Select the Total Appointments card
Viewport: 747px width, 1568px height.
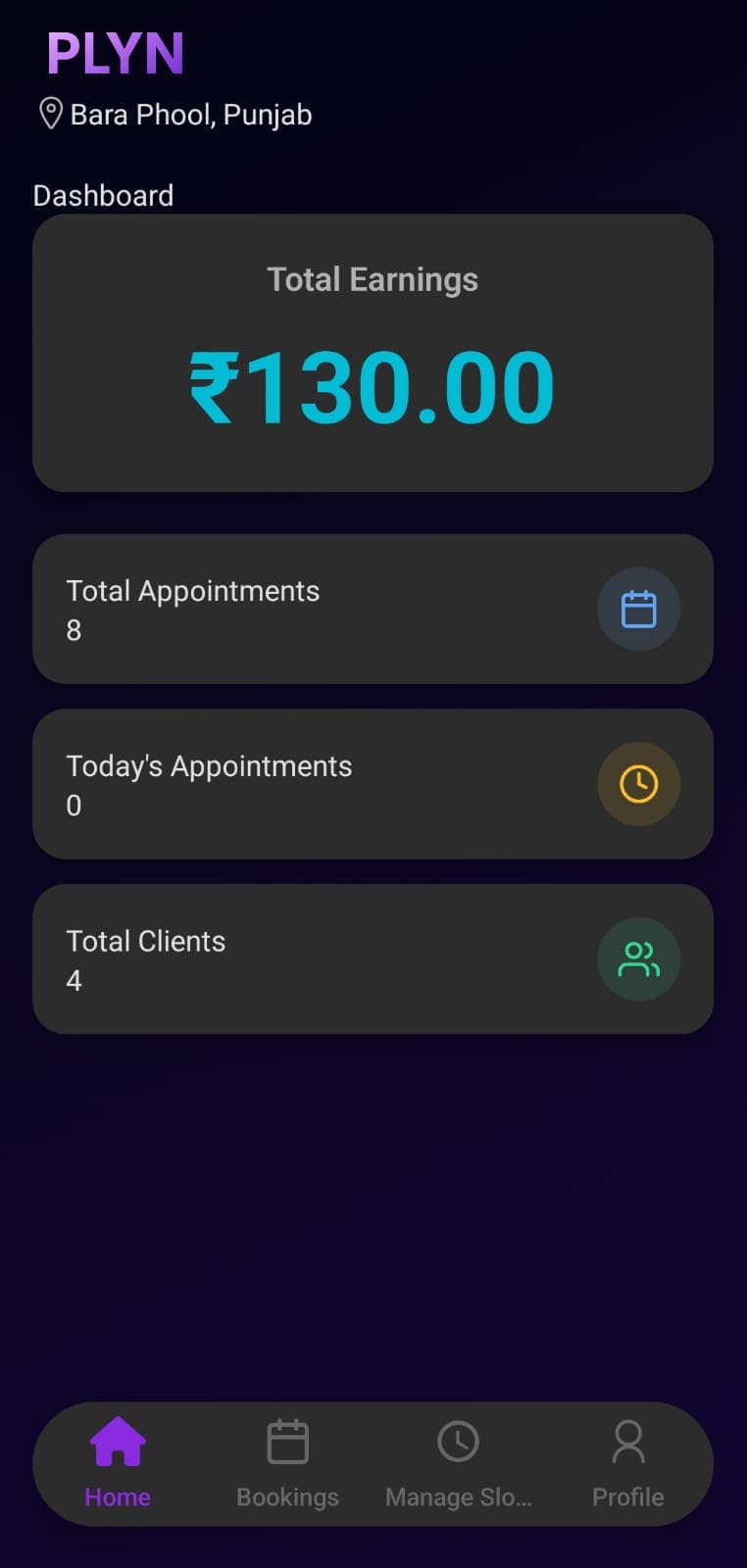[x=373, y=609]
